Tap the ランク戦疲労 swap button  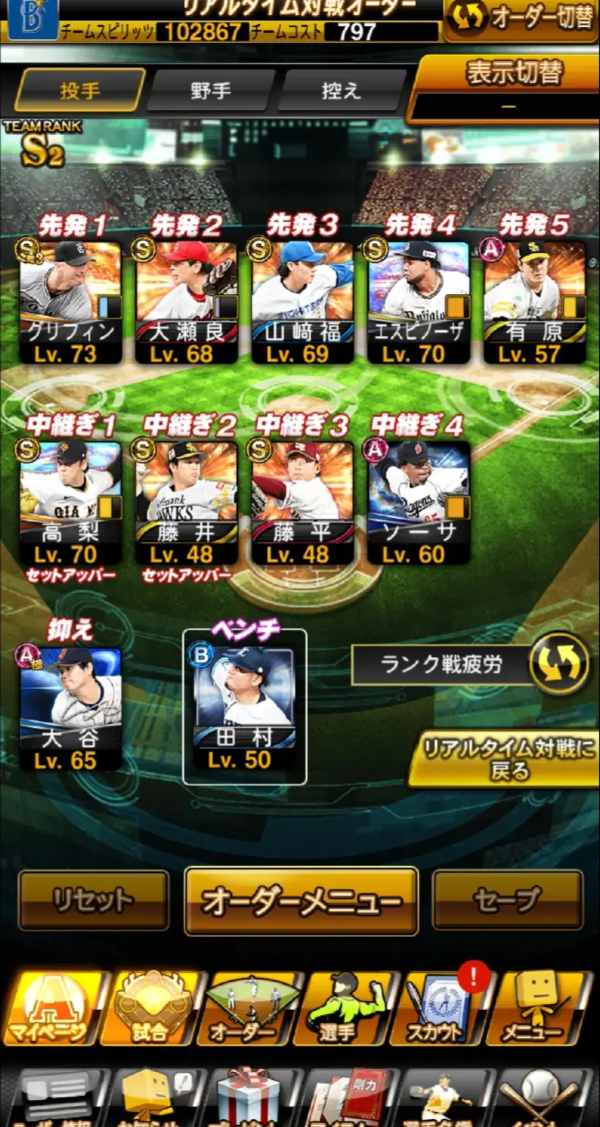click(x=560, y=663)
